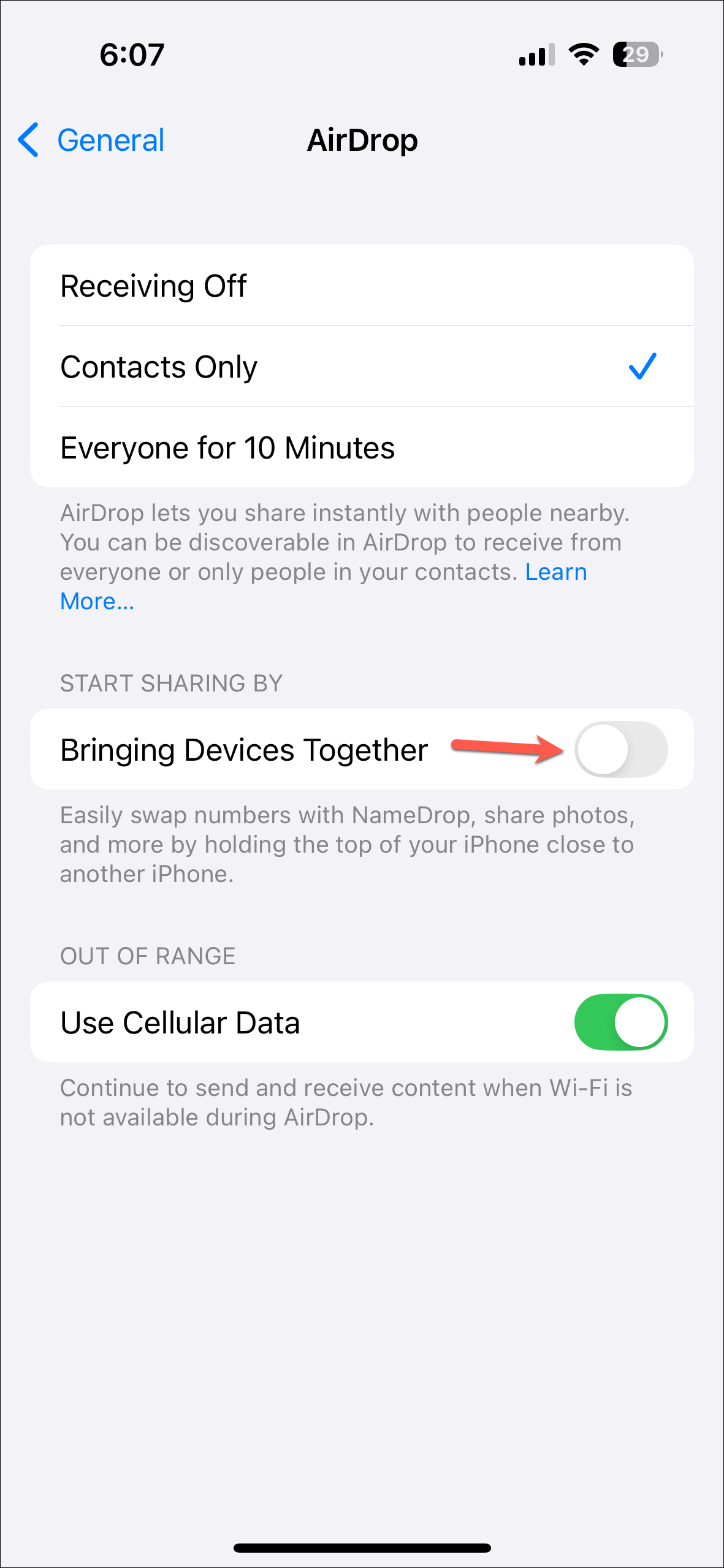
Task: Turn off Use Cellular Data
Action: click(x=620, y=1022)
